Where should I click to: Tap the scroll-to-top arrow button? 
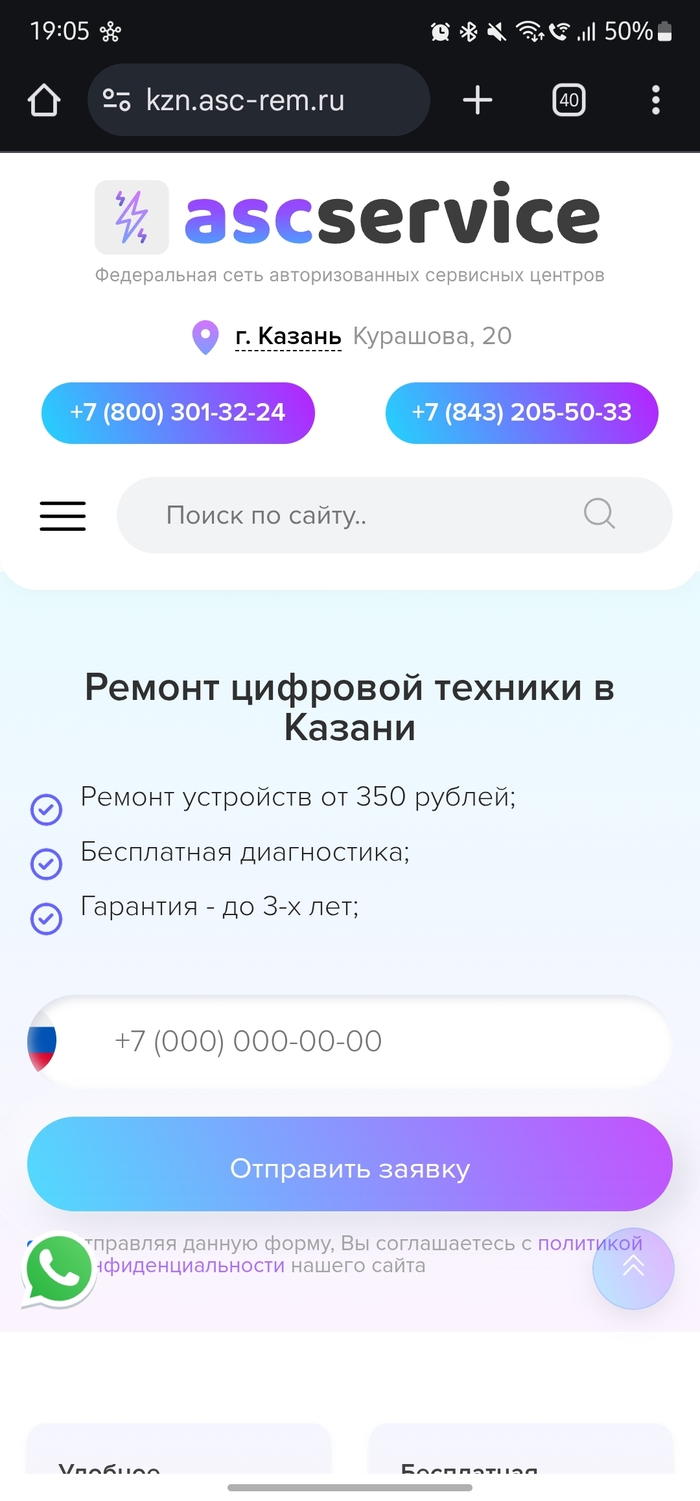click(633, 1268)
